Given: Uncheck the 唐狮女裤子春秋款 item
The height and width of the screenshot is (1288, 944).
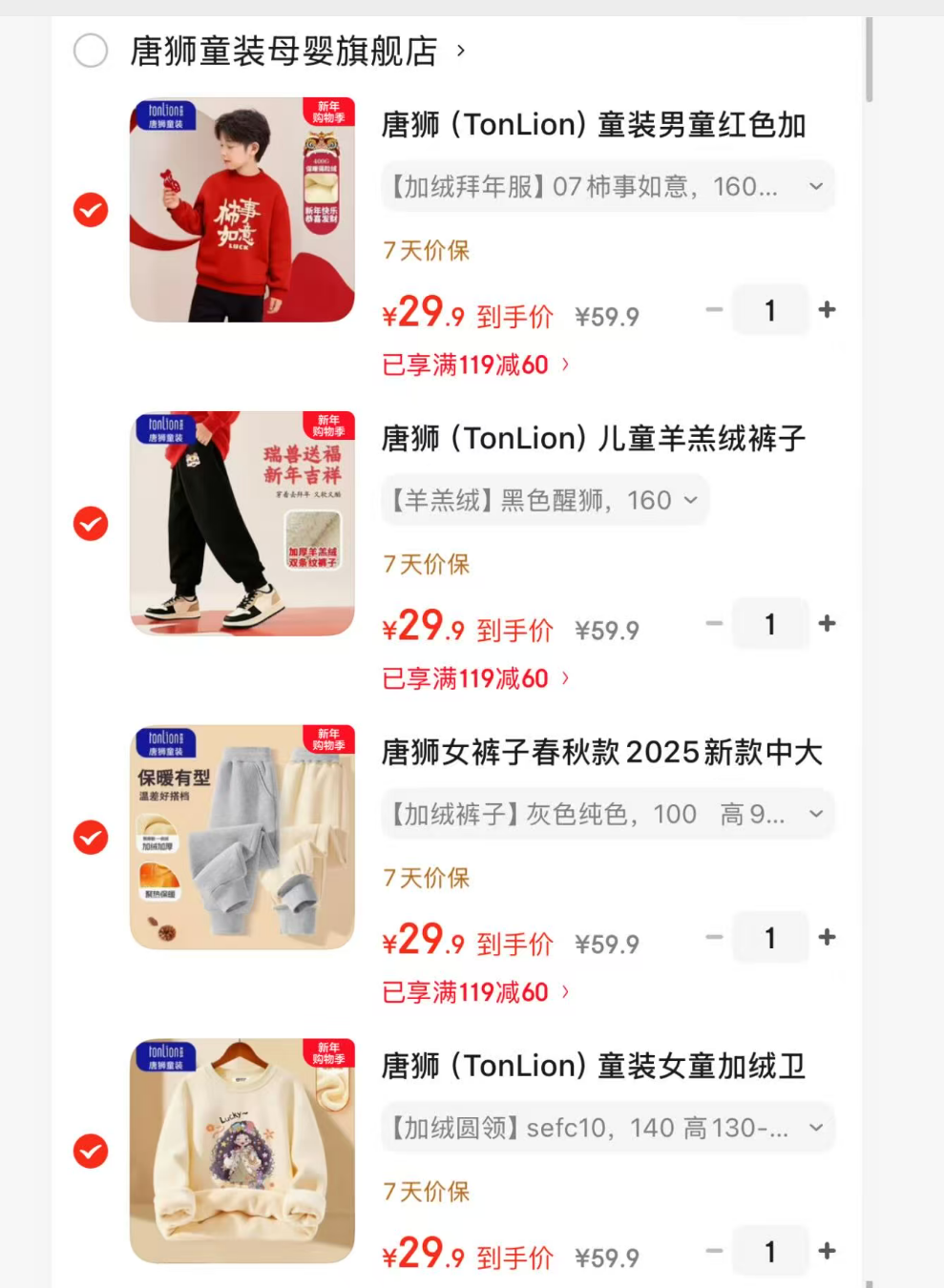Looking at the screenshot, I should [91, 838].
